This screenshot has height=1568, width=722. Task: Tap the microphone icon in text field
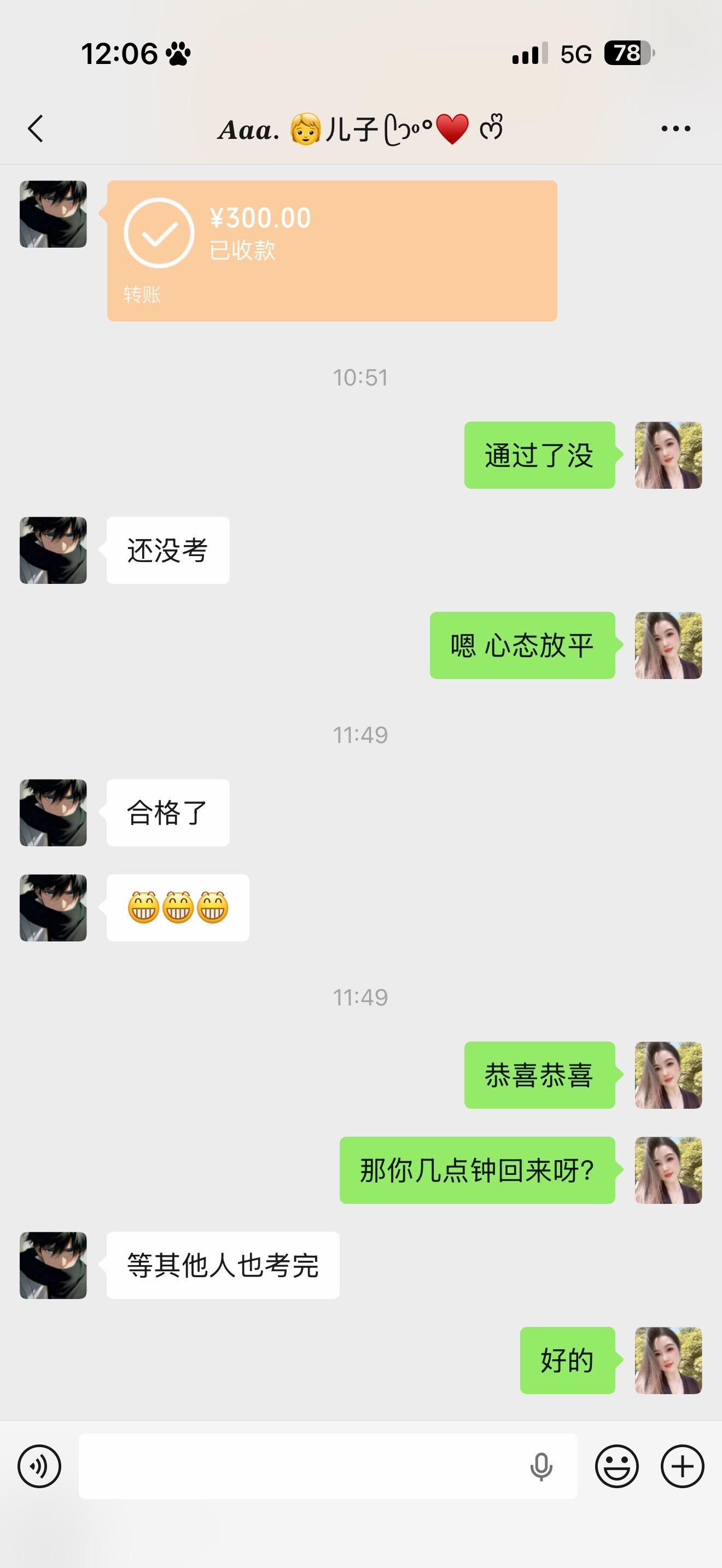coord(541,1466)
